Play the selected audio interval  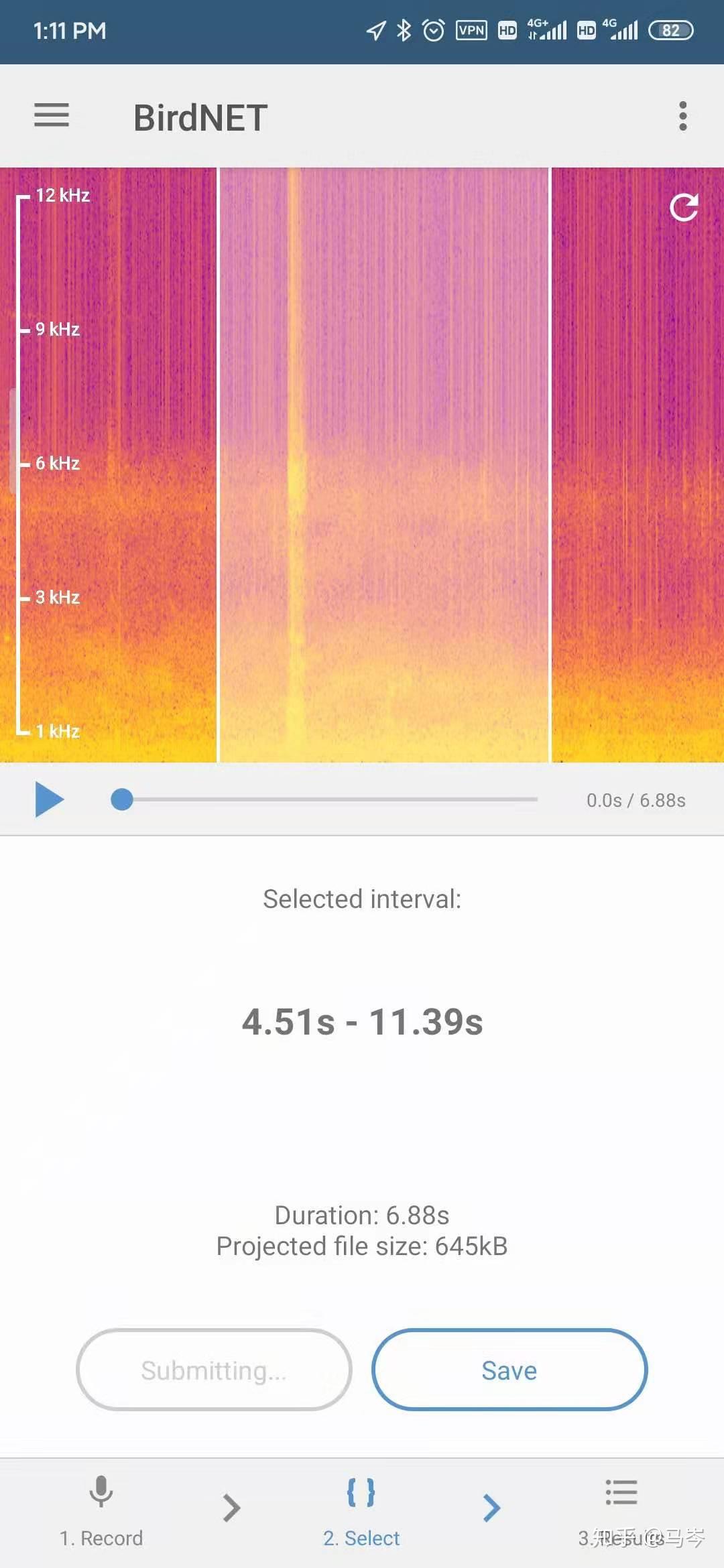(x=49, y=799)
